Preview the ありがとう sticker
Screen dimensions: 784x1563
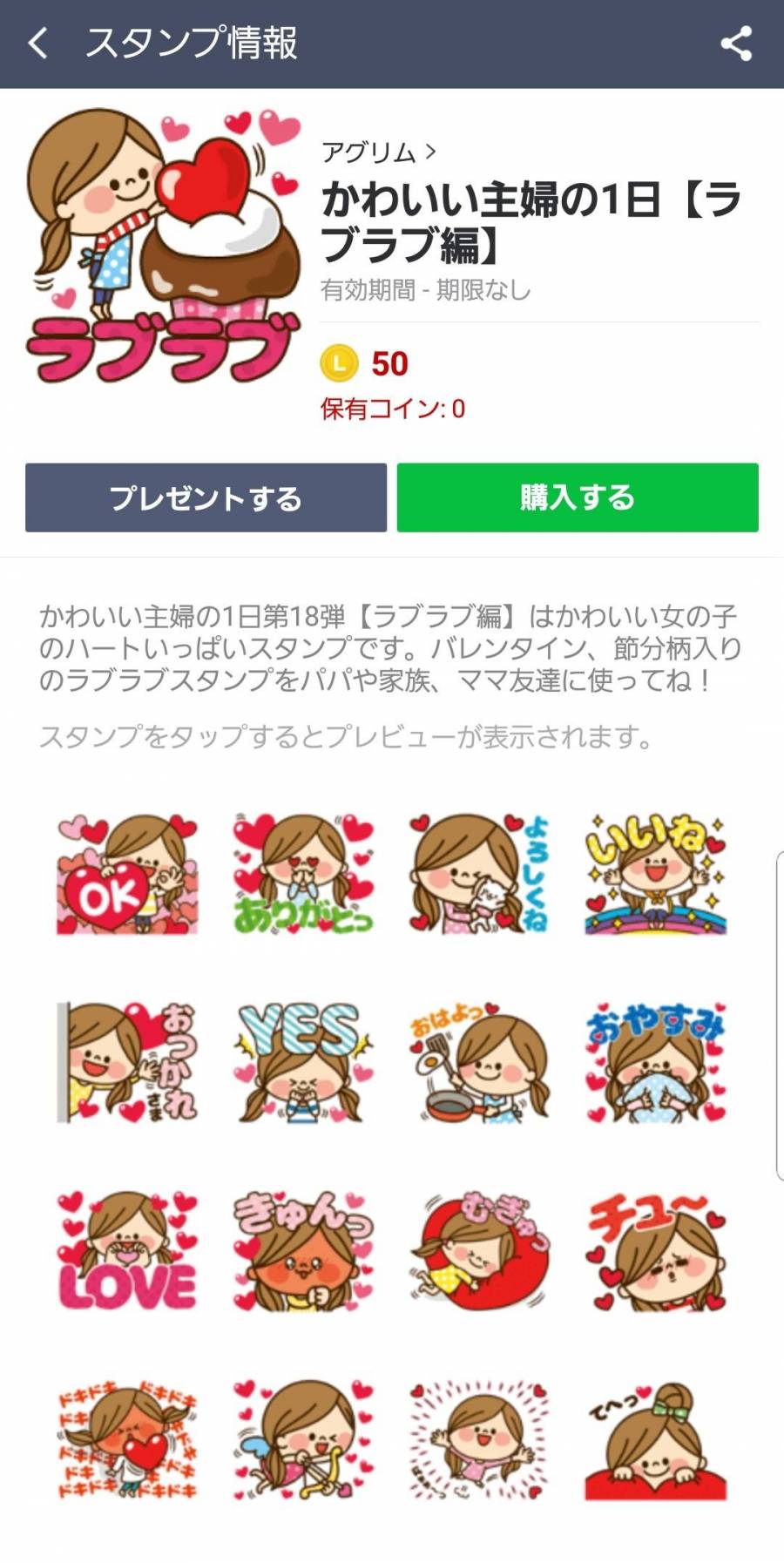(x=302, y=874)
